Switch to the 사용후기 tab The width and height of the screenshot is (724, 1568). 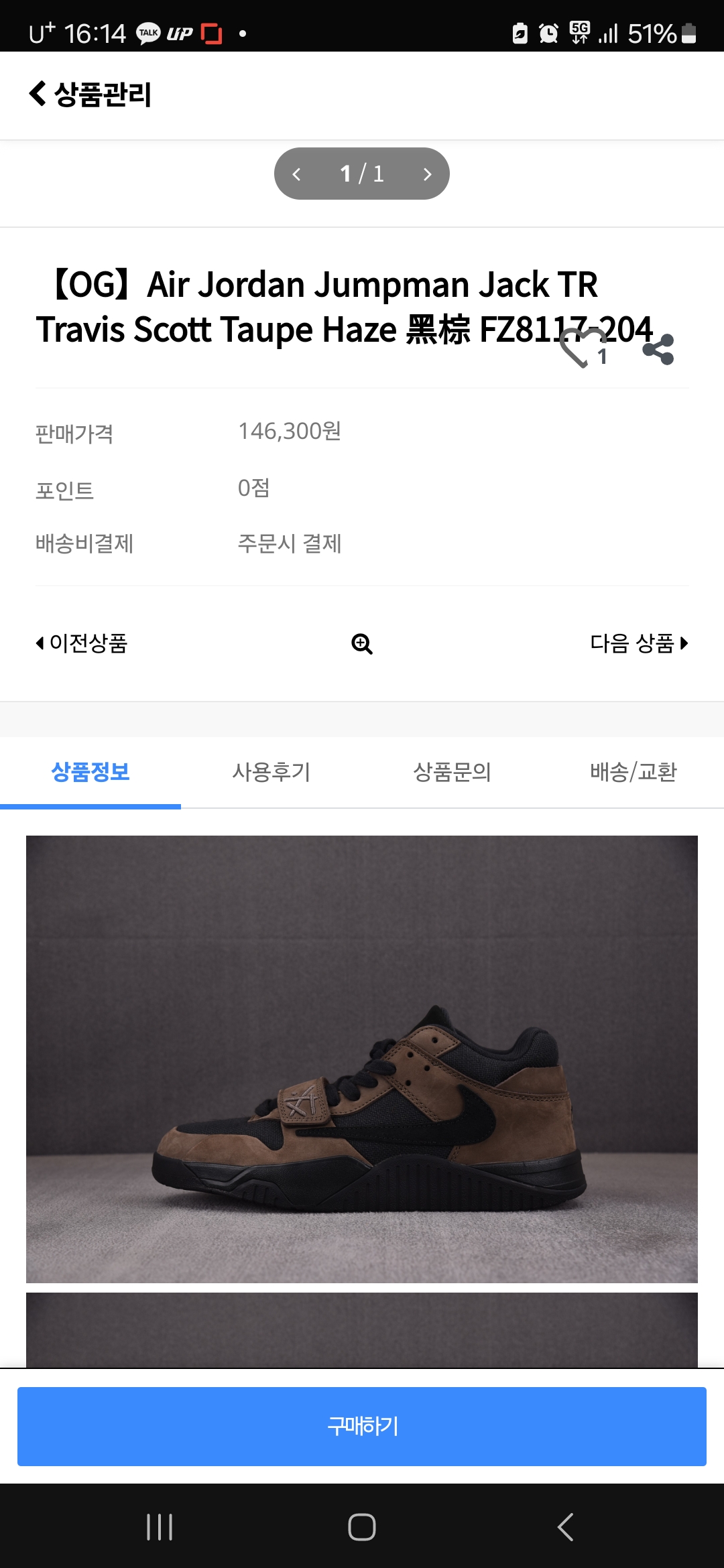point(271,772)
